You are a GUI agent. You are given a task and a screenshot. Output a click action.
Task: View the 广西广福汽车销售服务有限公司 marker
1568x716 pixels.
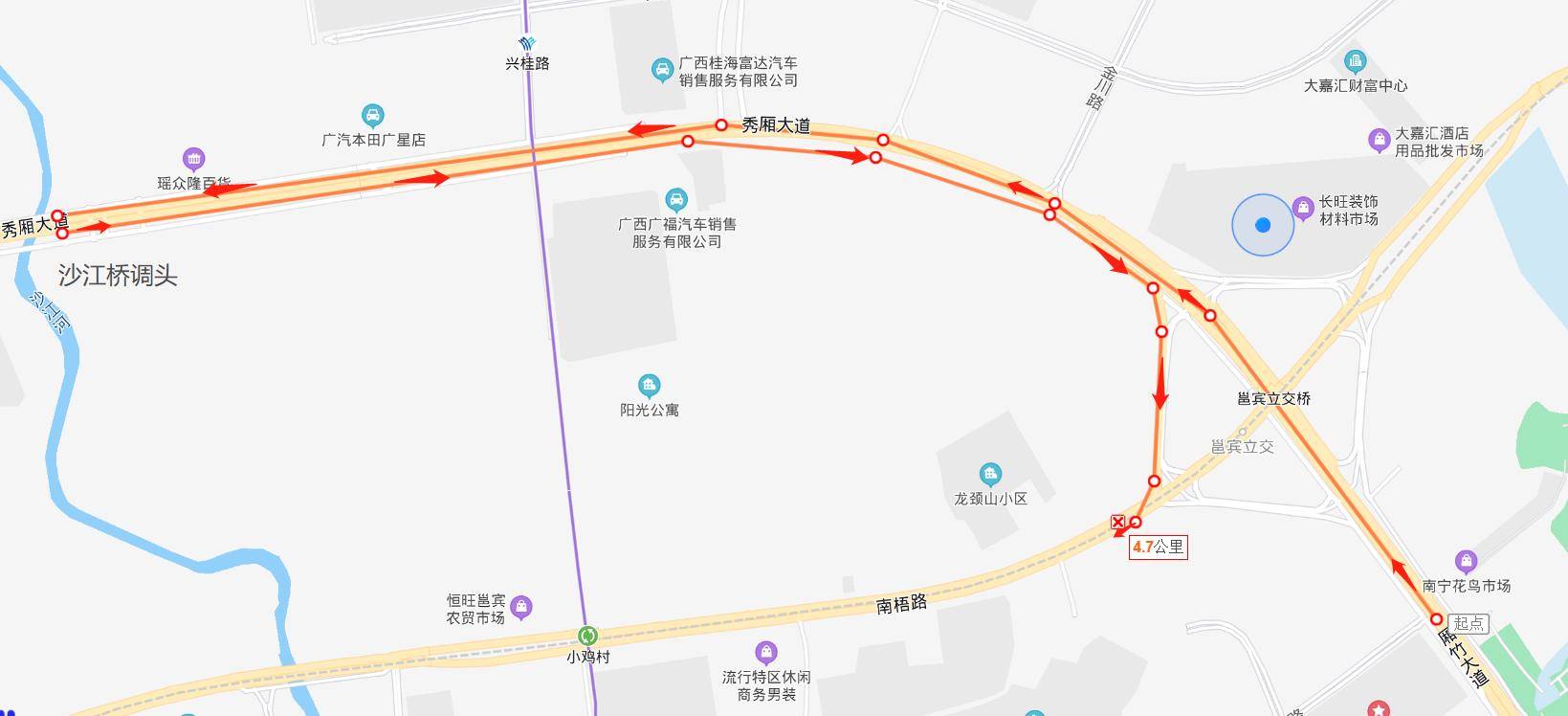point(676,200)
